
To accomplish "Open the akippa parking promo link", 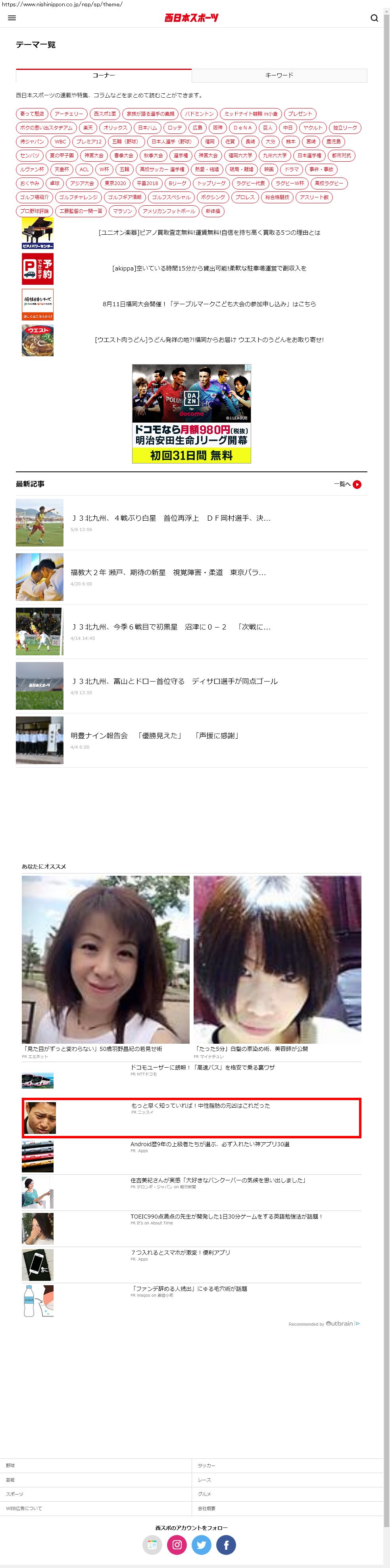I will tap(209, 268).
